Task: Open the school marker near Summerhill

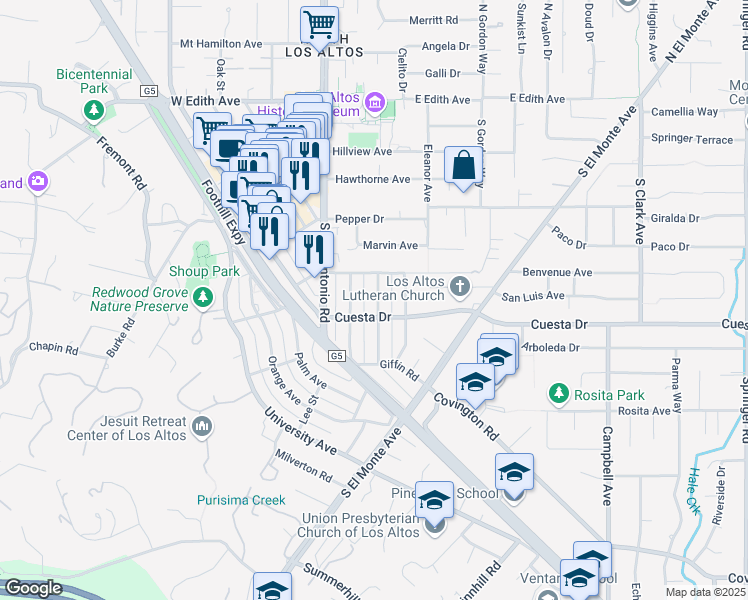Action: click(x=272, y=589)
